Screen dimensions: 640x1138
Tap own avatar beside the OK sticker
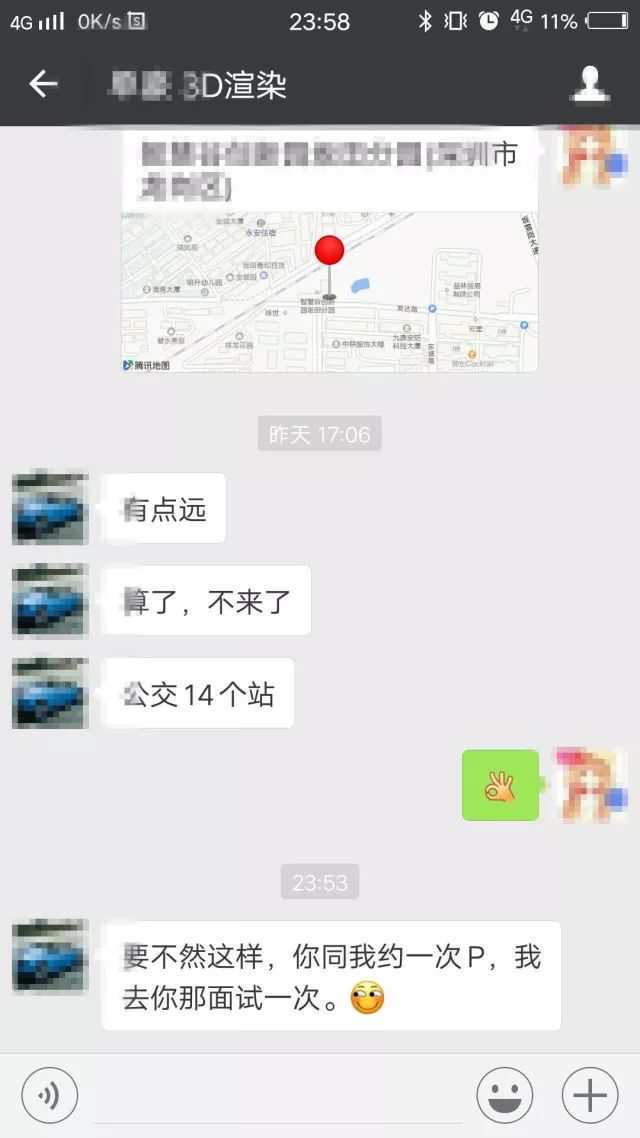point(591,785)
